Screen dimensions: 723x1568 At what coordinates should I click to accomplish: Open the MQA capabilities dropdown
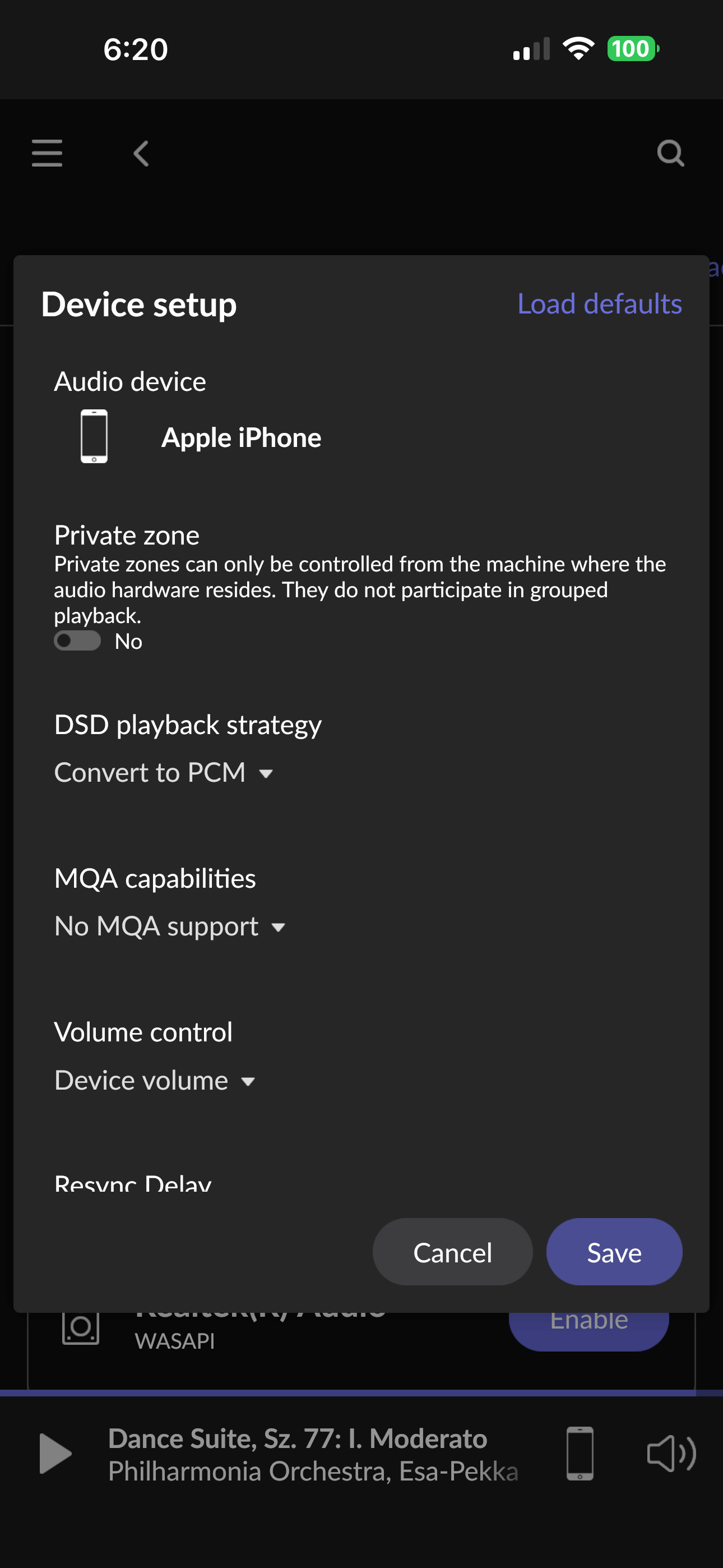(170, 926)
